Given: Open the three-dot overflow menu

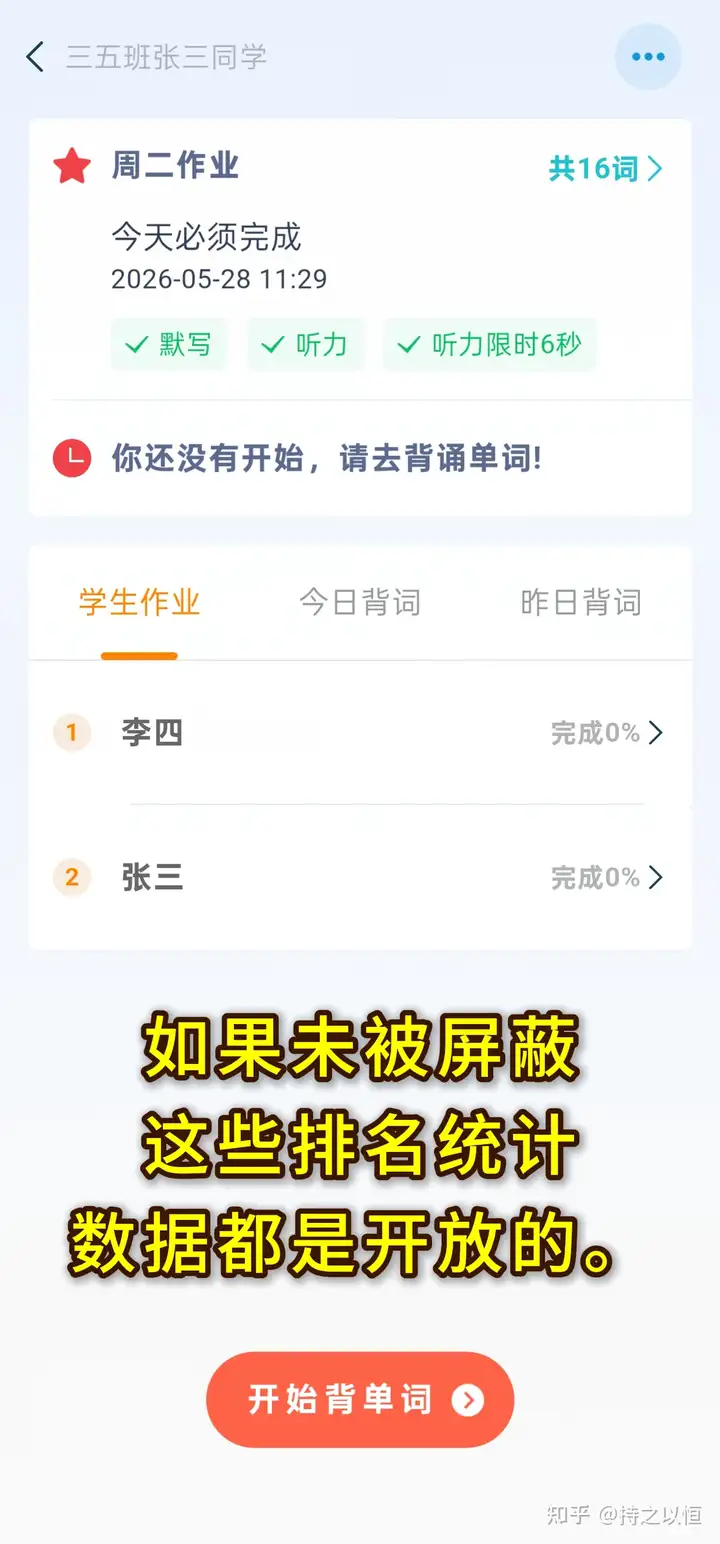Looking at the screenshot, I should (x=648, y=57).
